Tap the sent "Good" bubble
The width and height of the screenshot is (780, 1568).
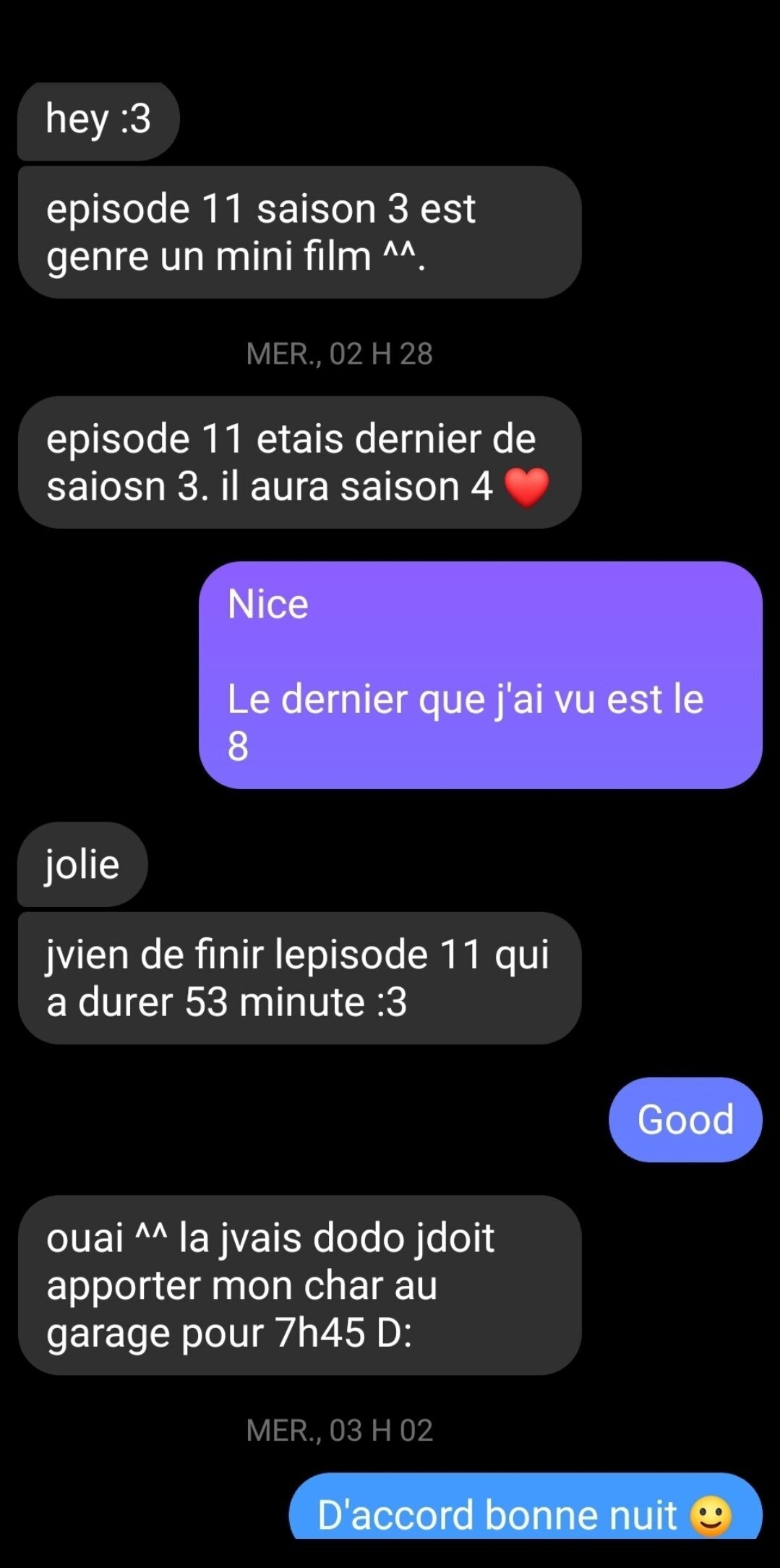pyautogui.click(x=685, y=1120)
